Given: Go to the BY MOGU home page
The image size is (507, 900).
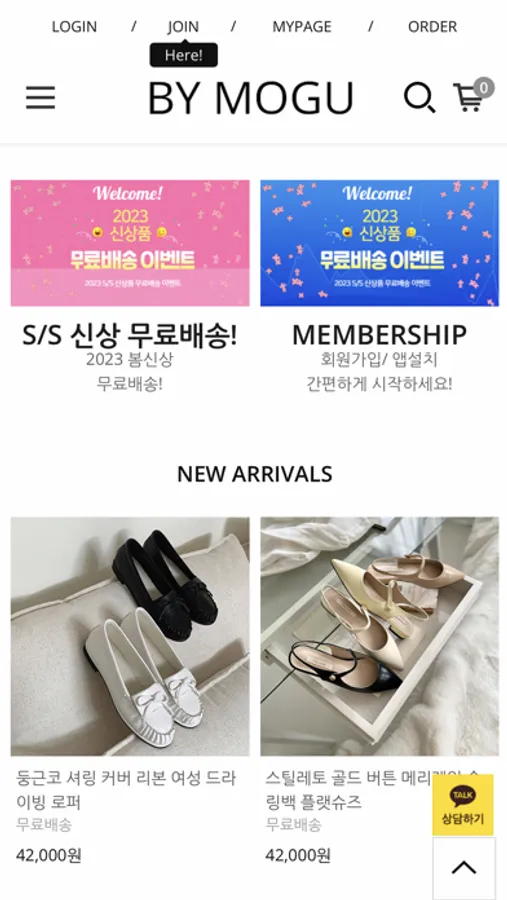Looking at the screenshot, I should click(251, 98).
